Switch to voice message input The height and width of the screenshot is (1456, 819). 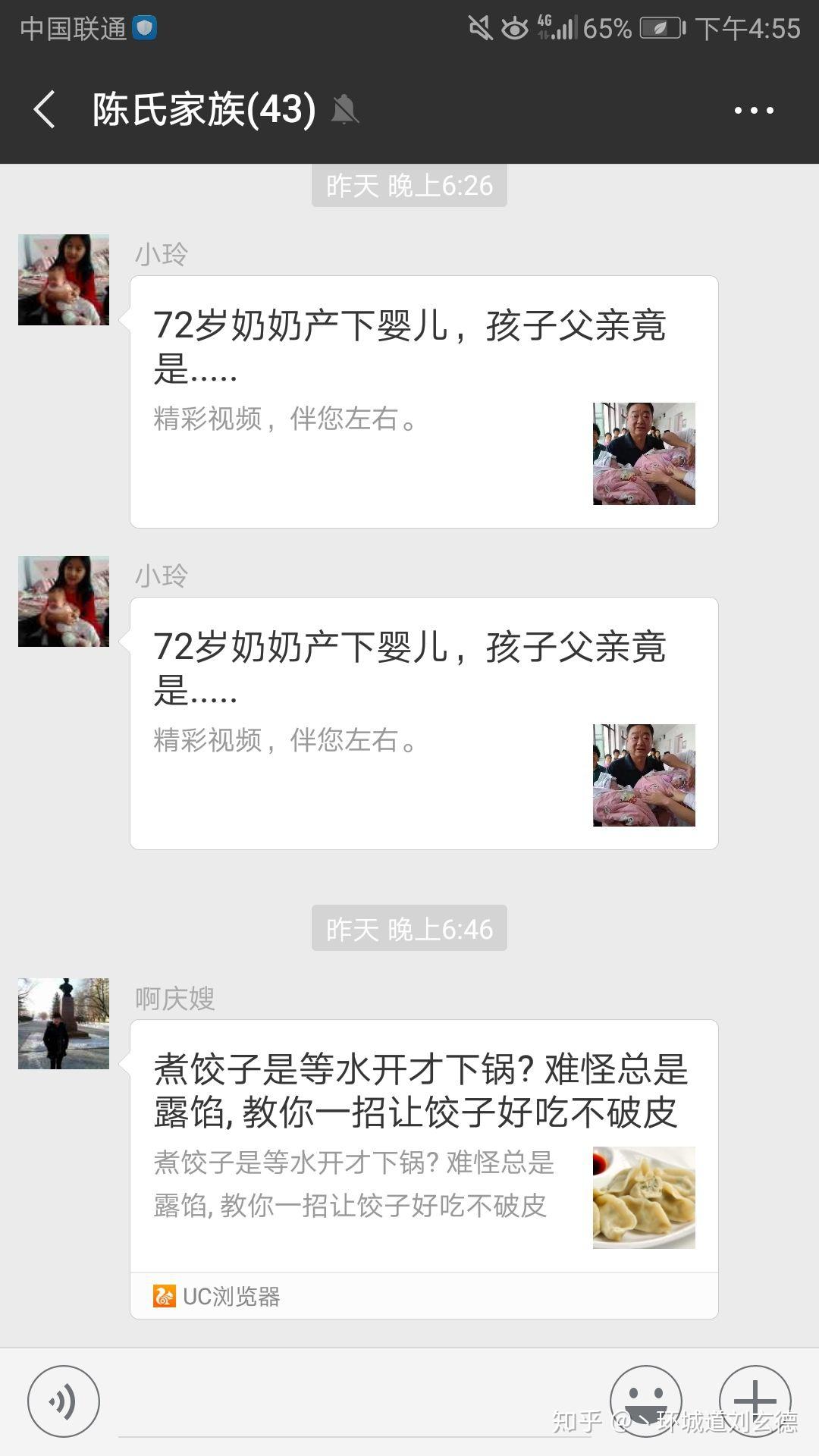(x=64, y=1401)
